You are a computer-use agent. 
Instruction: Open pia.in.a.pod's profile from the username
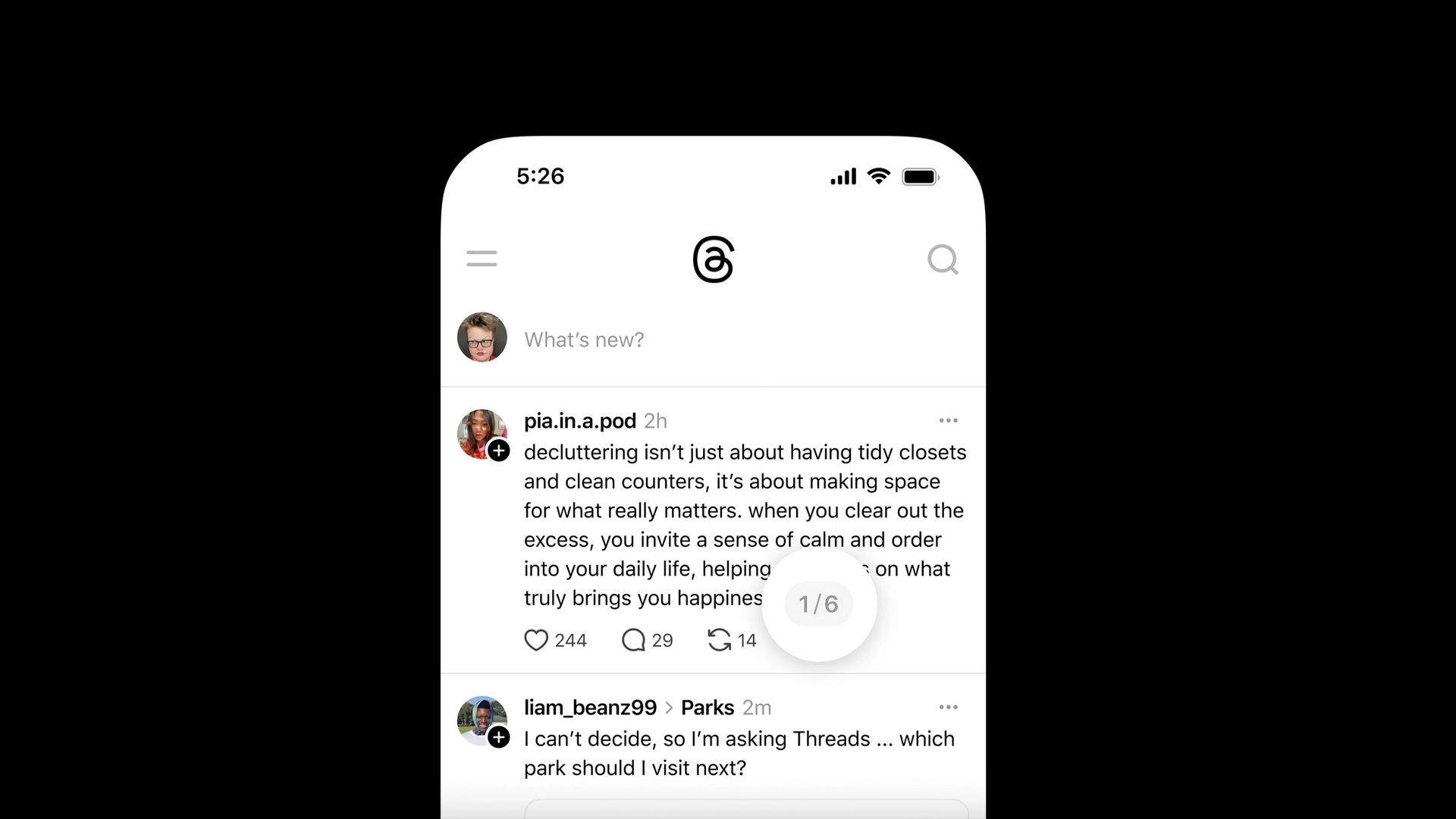pos(579,421)
